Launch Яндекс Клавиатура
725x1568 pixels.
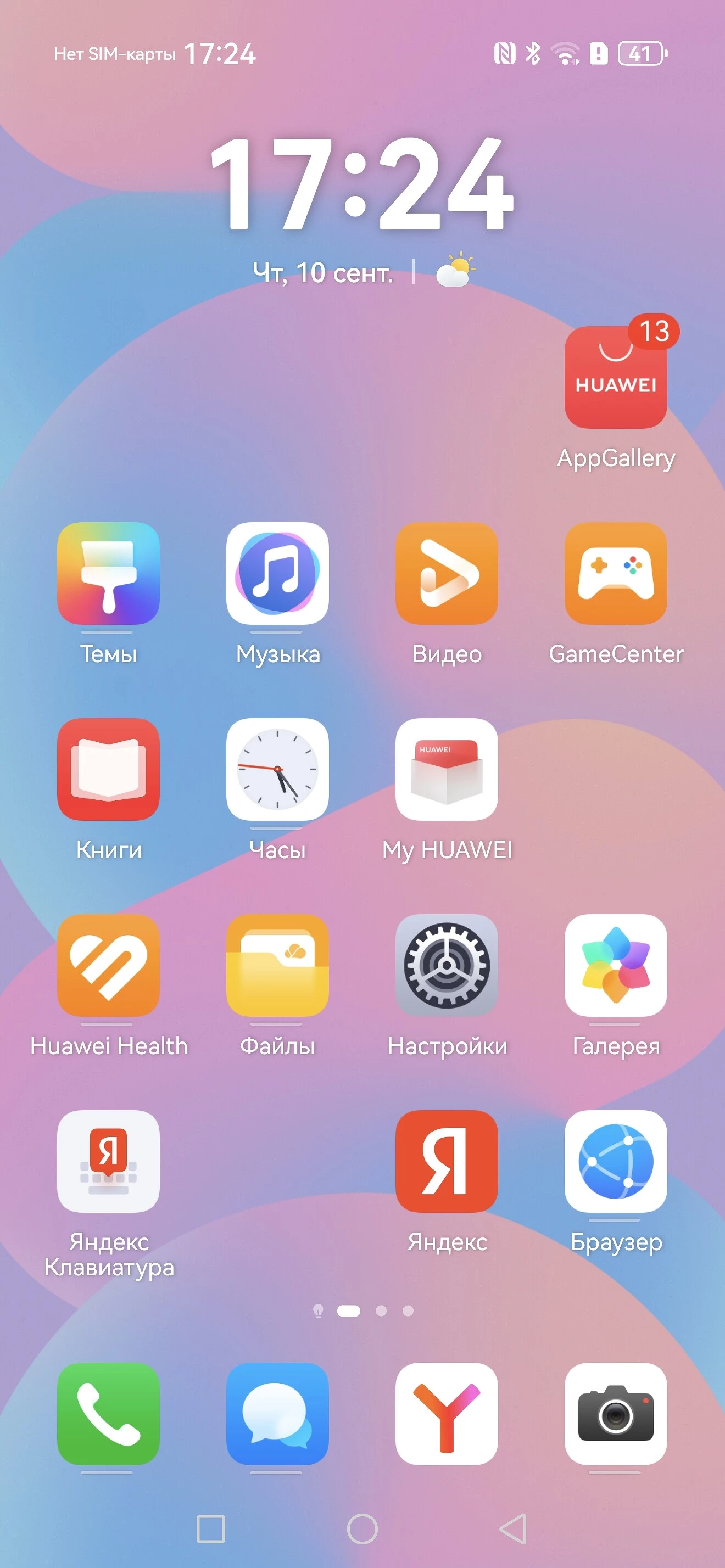pyautogui.click(x=108, y=1161)
